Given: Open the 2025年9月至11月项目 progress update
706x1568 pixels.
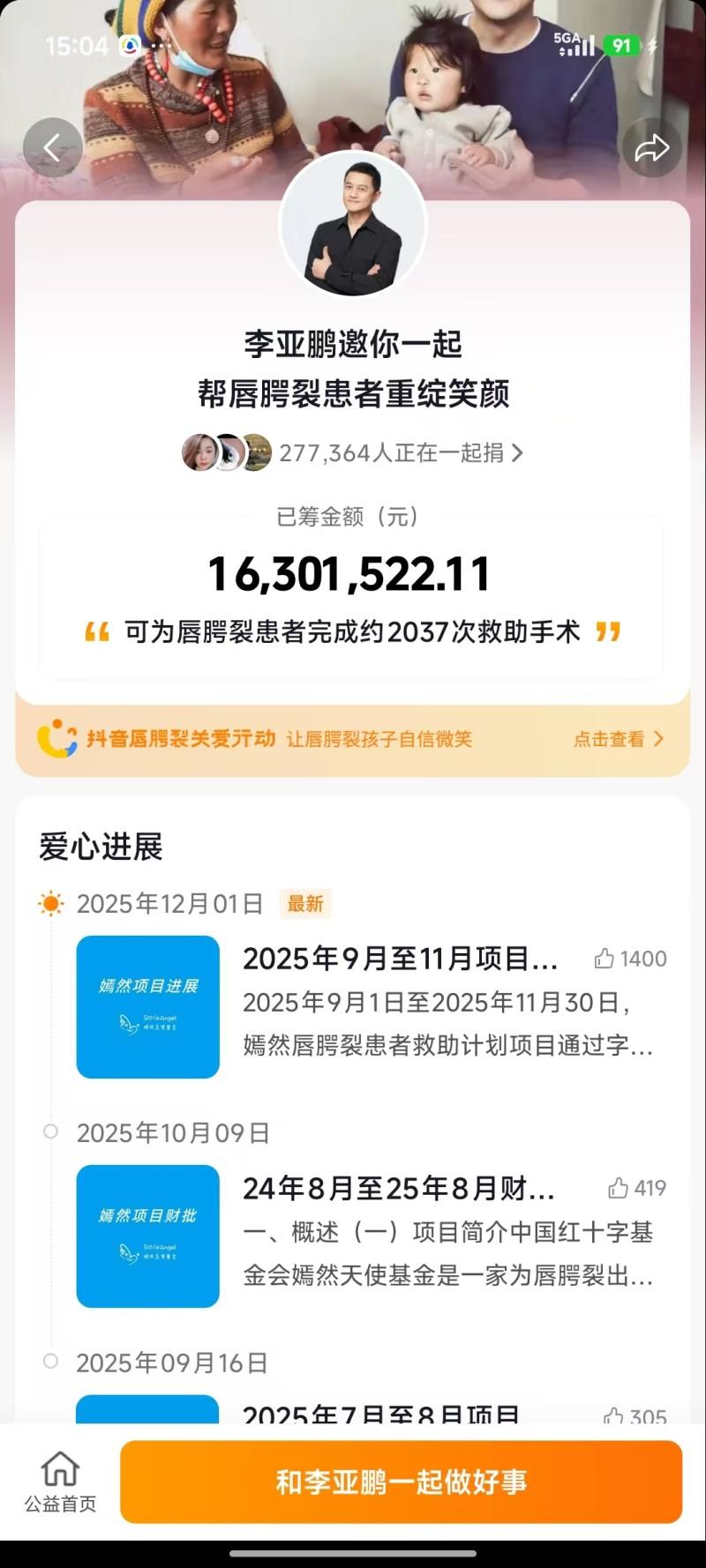Looking at the screenshot, I should (x=400, y=959).
